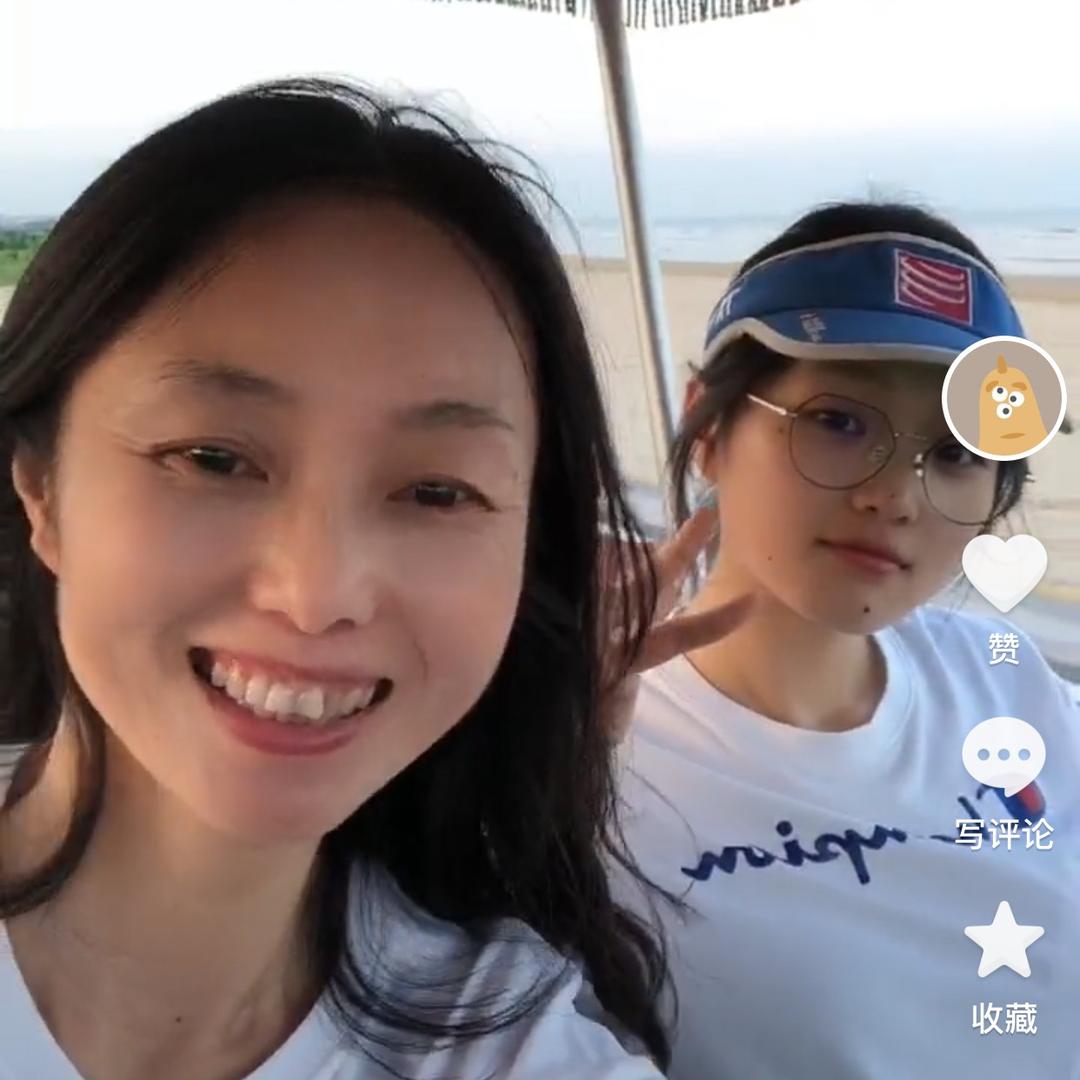Add this video to favorites with the star
1080x1080 pixels.
[x=1004, y=941]
